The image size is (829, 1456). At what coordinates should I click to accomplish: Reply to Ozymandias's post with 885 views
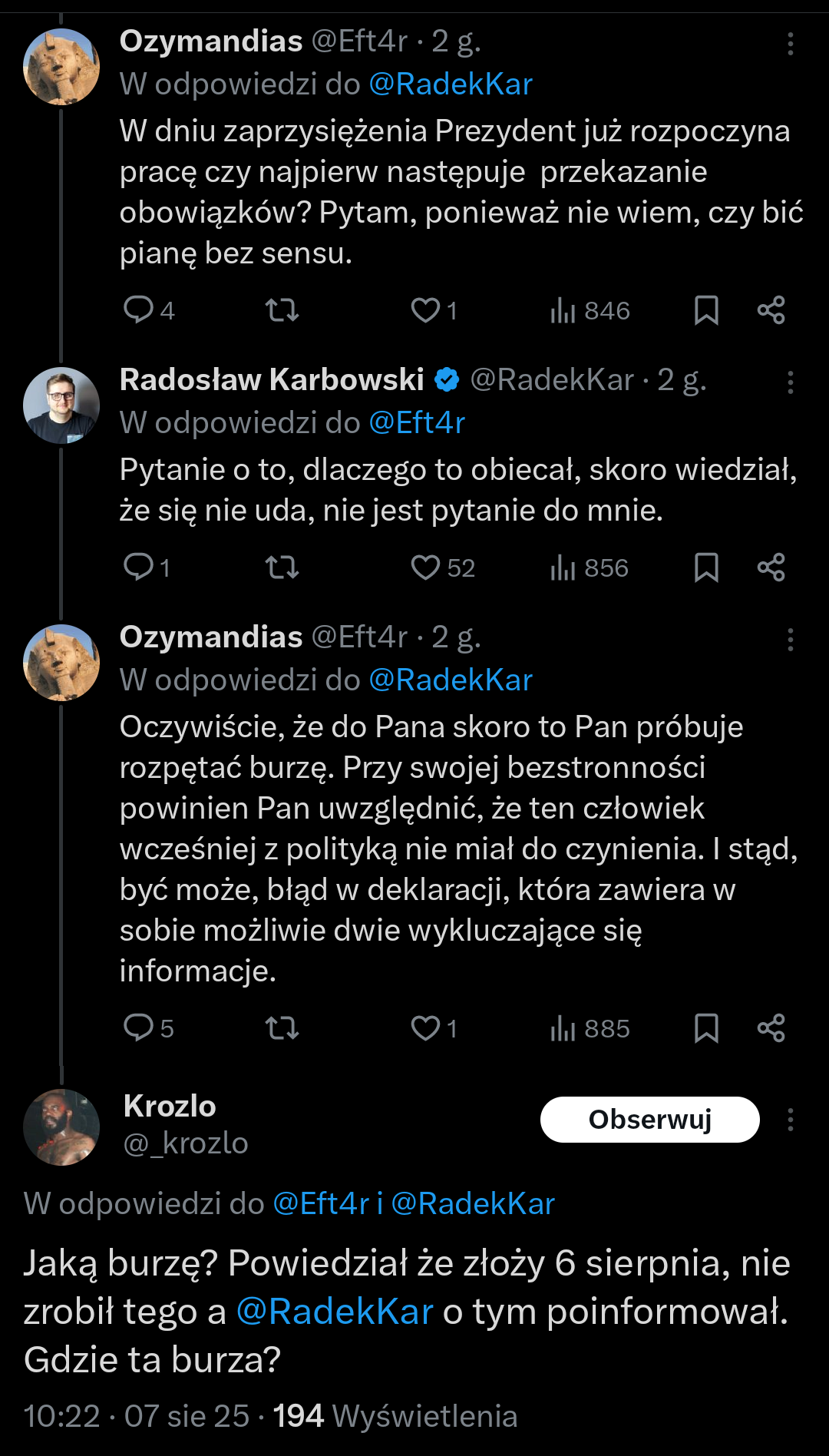(139, 1027)
